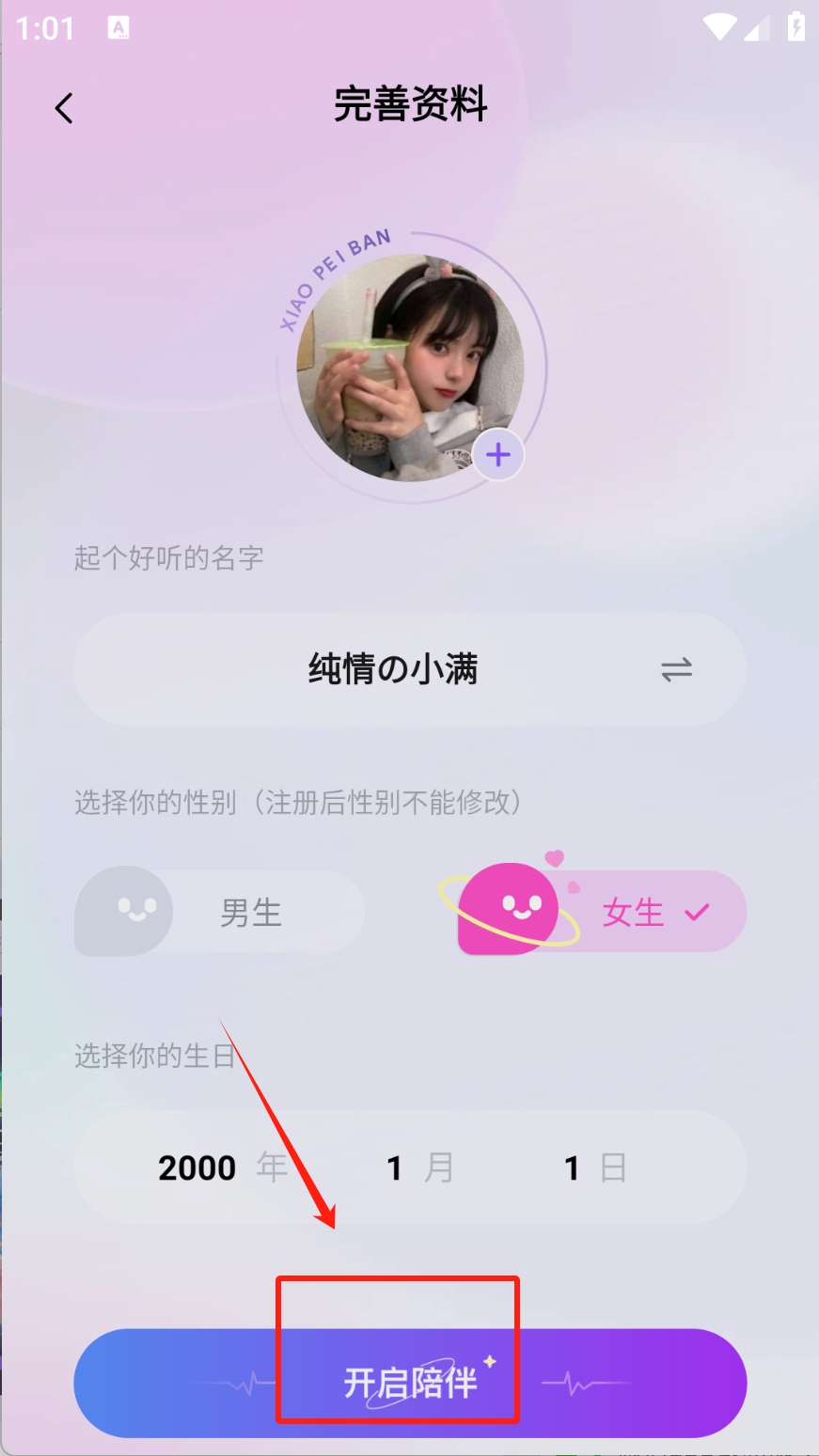819x1456 pixels.
Task: Open the birth month picker
Action: [419, 1167]
